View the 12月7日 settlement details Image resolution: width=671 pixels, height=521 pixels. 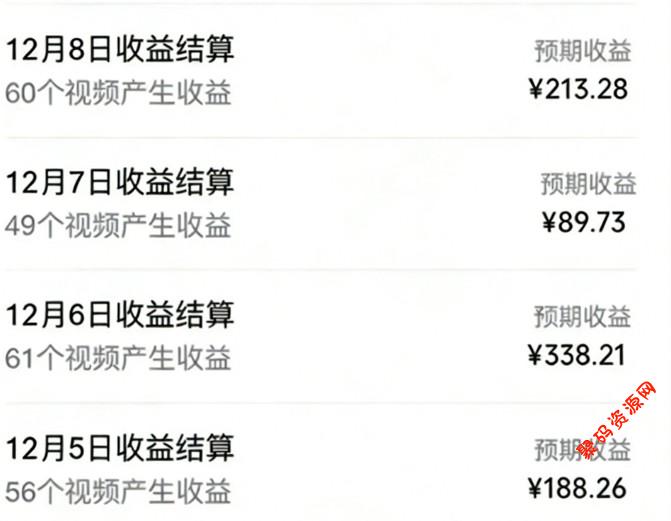click(120, 182)
